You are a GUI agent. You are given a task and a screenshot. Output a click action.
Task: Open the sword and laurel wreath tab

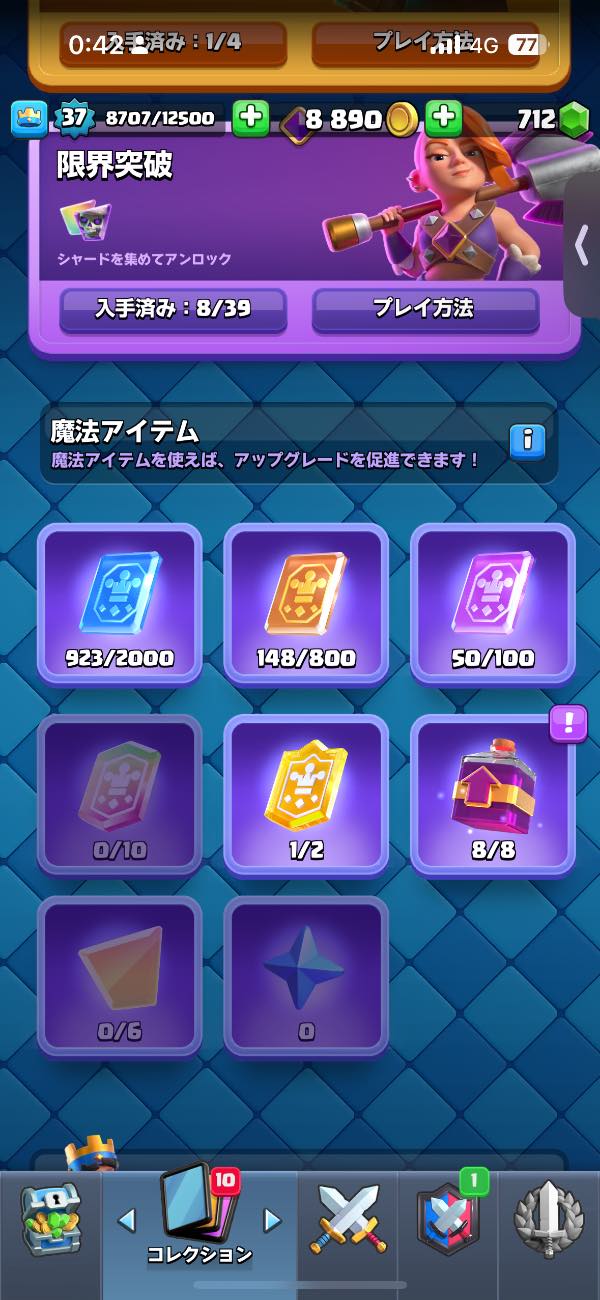coord(548,1221)
